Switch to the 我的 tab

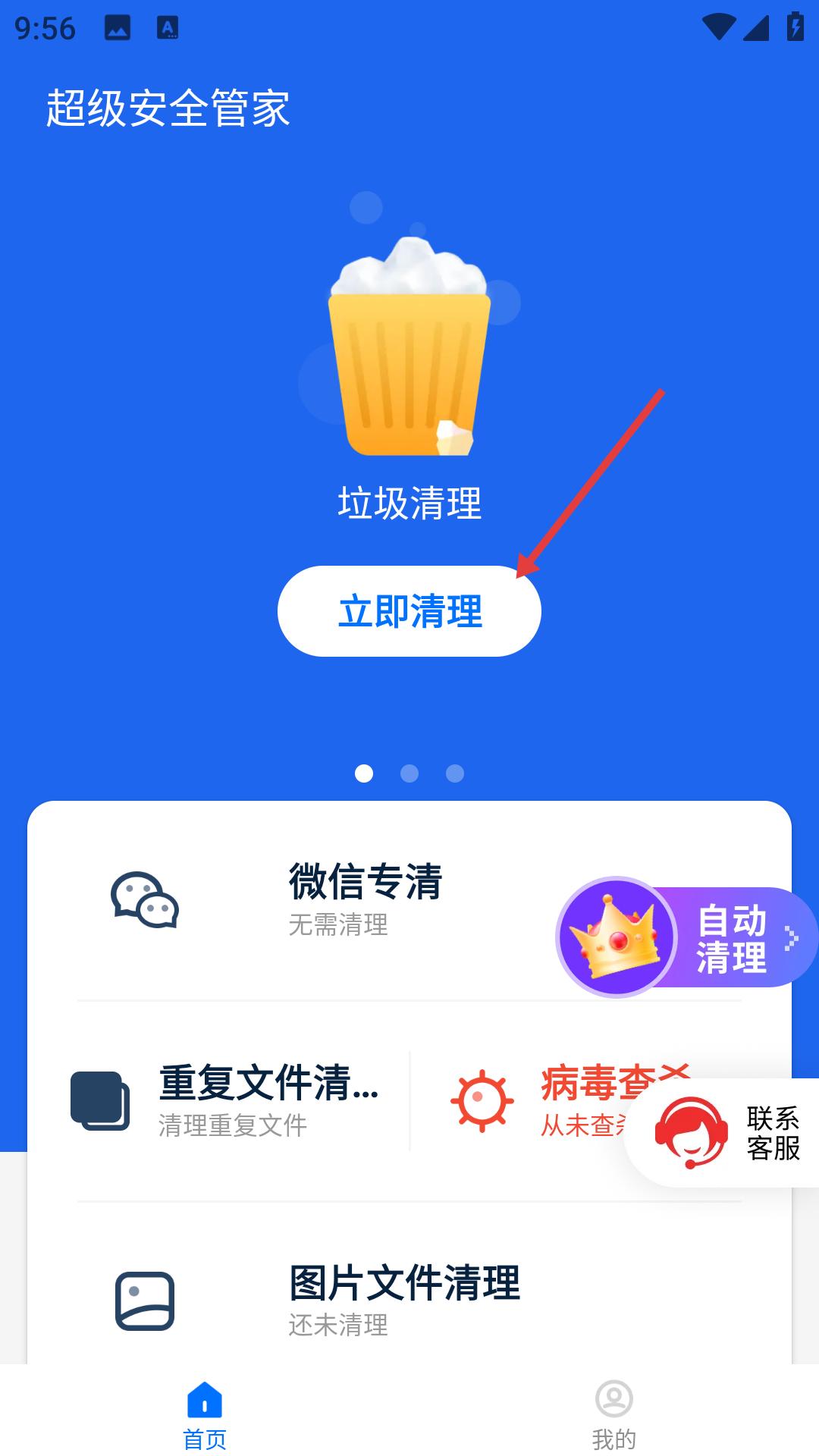(614, 1414)
